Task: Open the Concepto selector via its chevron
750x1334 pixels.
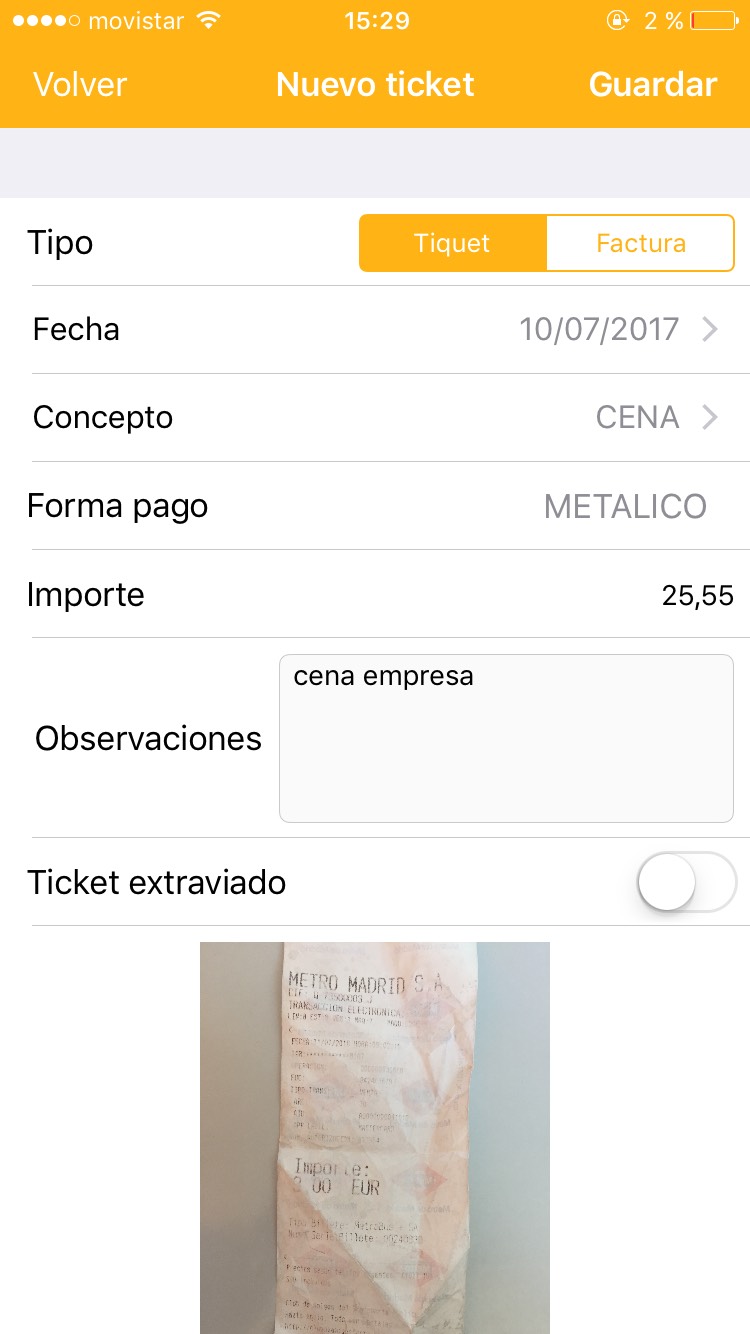Action: (x=710, y=417)
